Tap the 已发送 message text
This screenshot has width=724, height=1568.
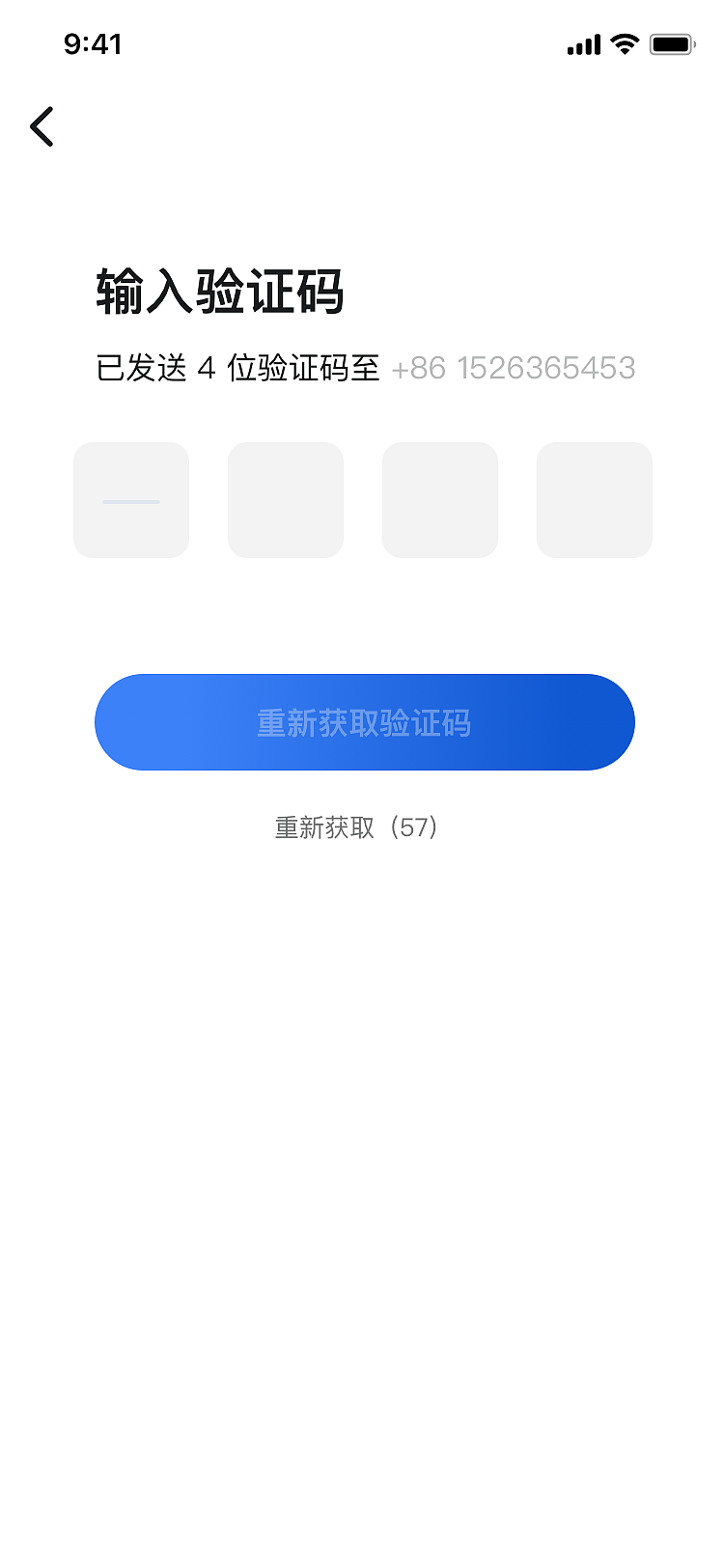pyautogui.click(x=237, y=369)
